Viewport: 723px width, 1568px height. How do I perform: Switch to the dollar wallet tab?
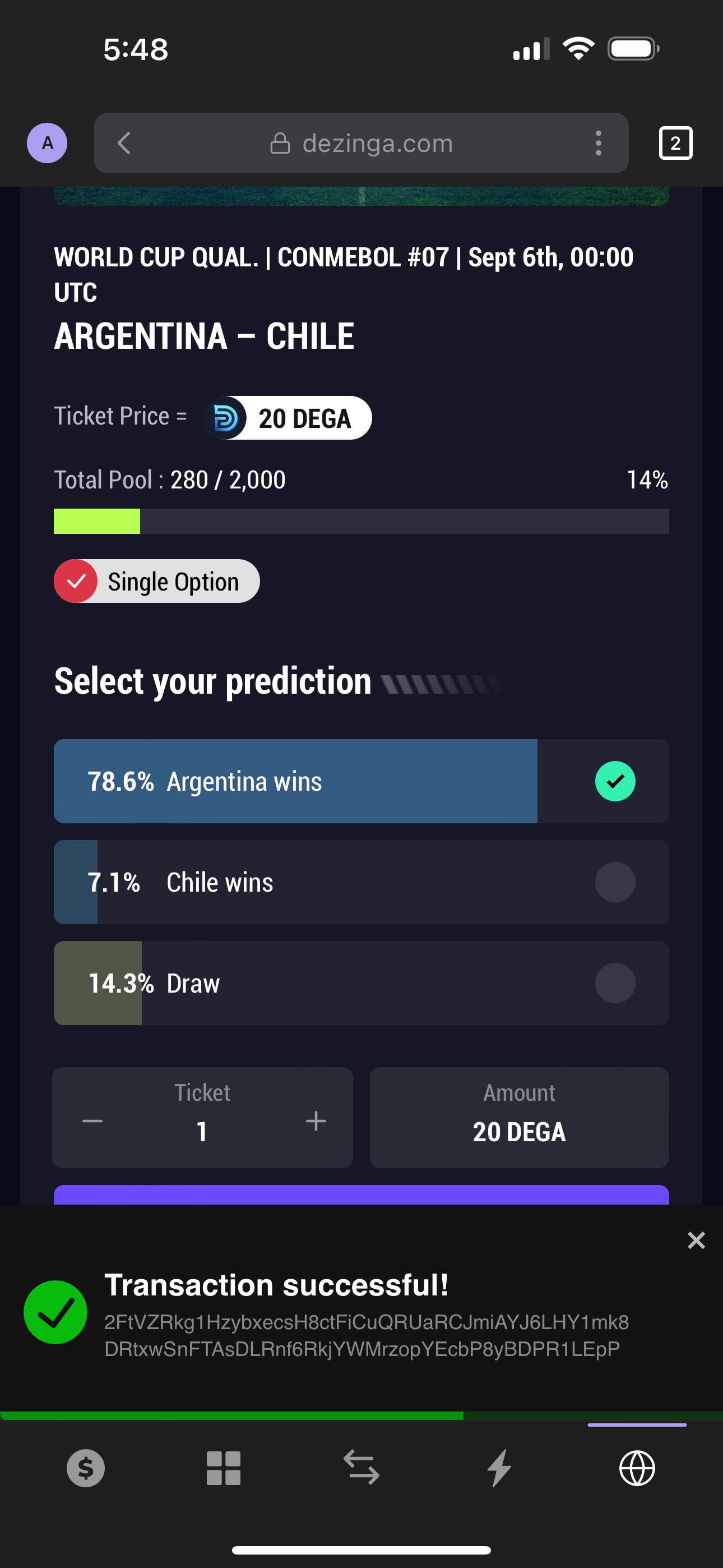point(85,1468)
